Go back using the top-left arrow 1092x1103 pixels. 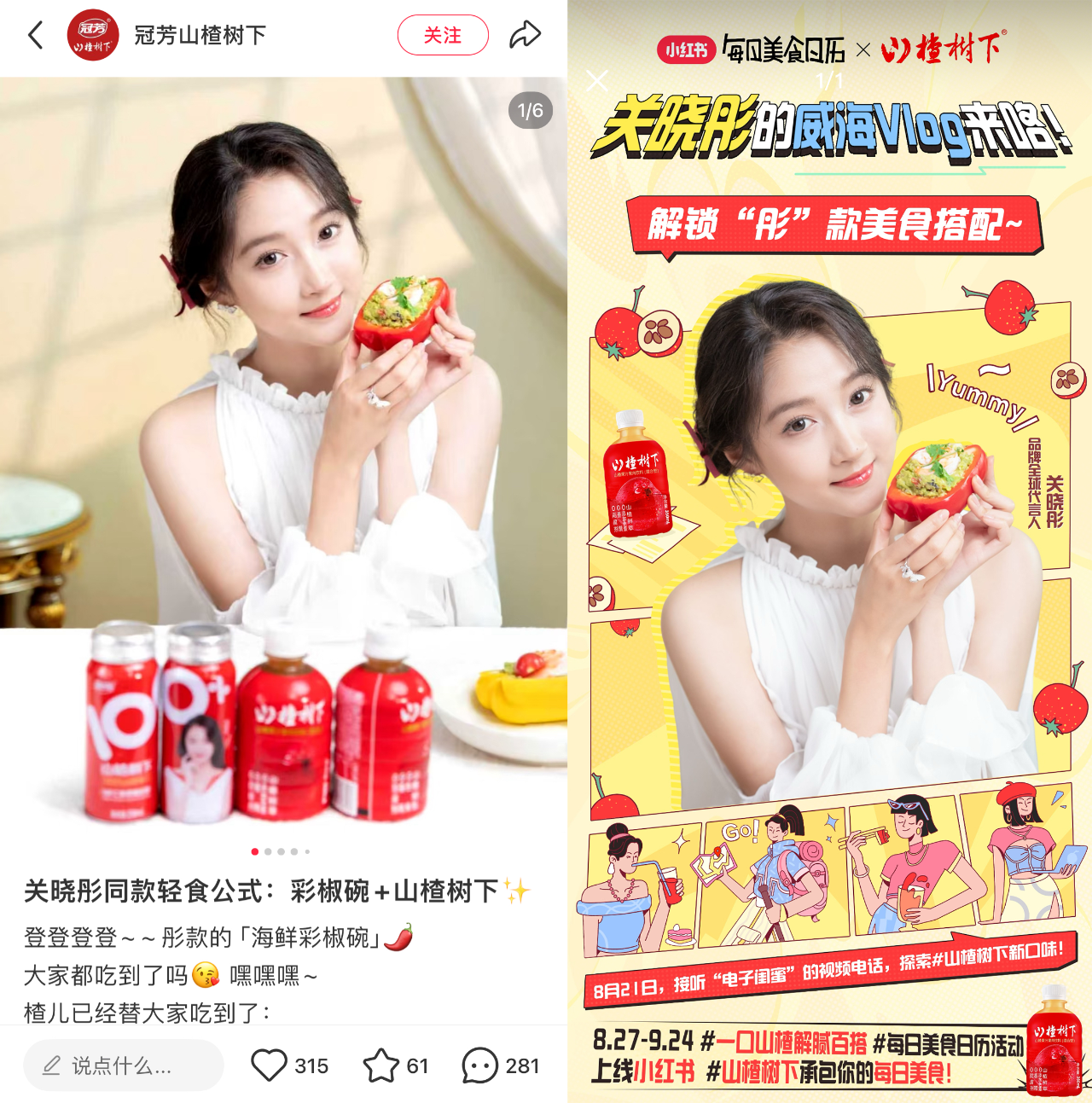[36, 35]
